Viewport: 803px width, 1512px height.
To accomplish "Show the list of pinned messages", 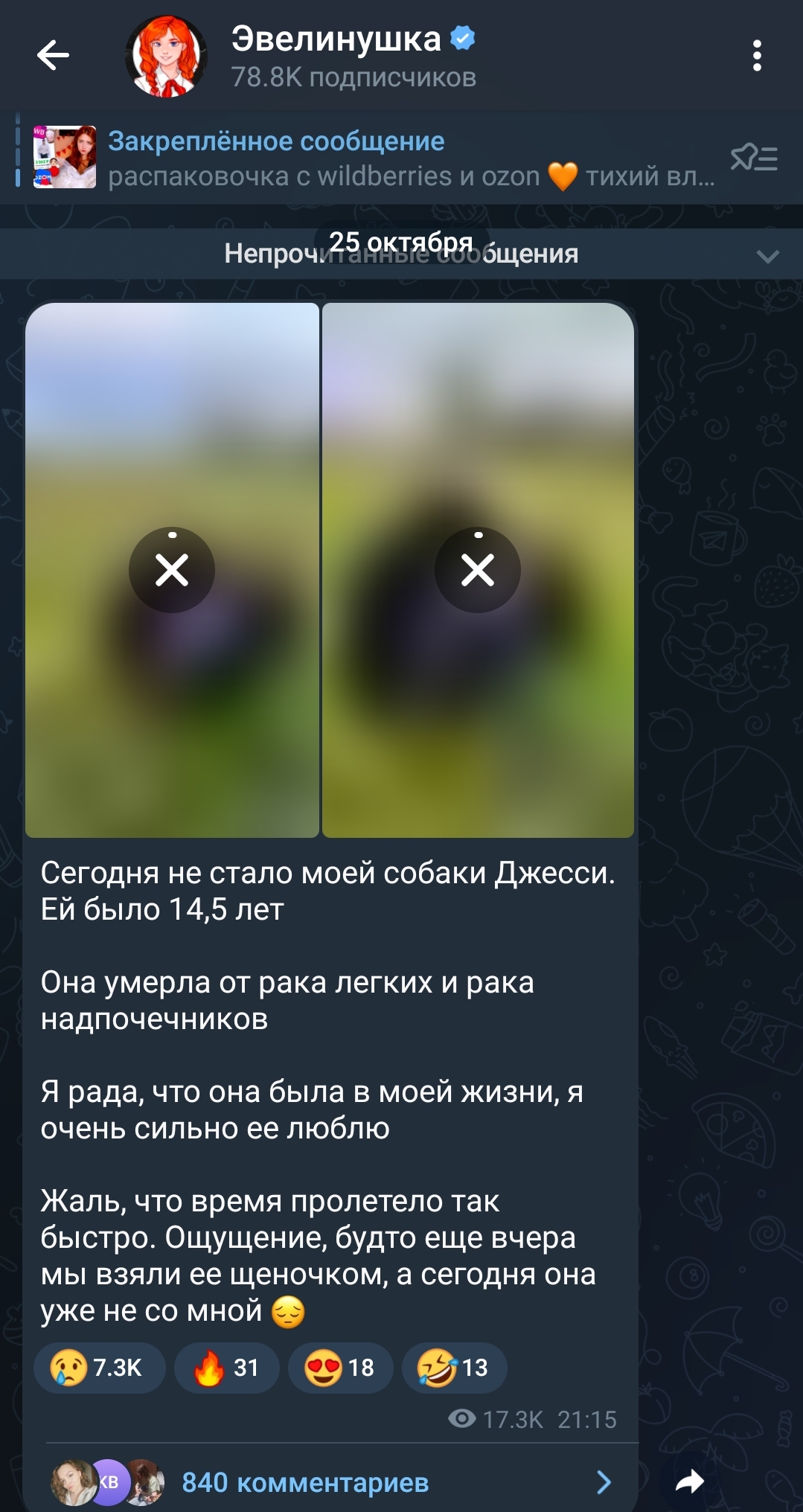I will pyautogui.click(x=754, y=158).
